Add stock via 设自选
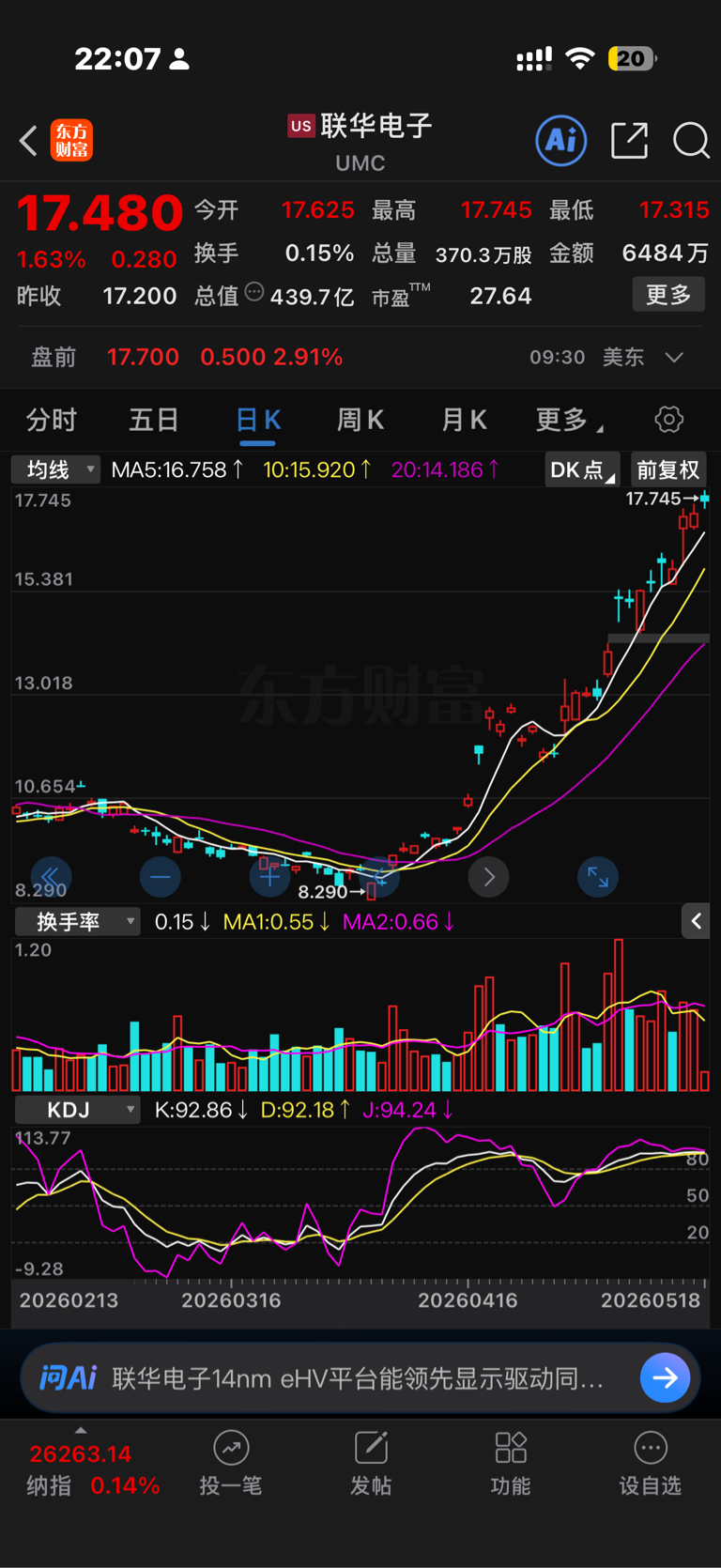The image size is (721, 1568). click(650, 1464)
